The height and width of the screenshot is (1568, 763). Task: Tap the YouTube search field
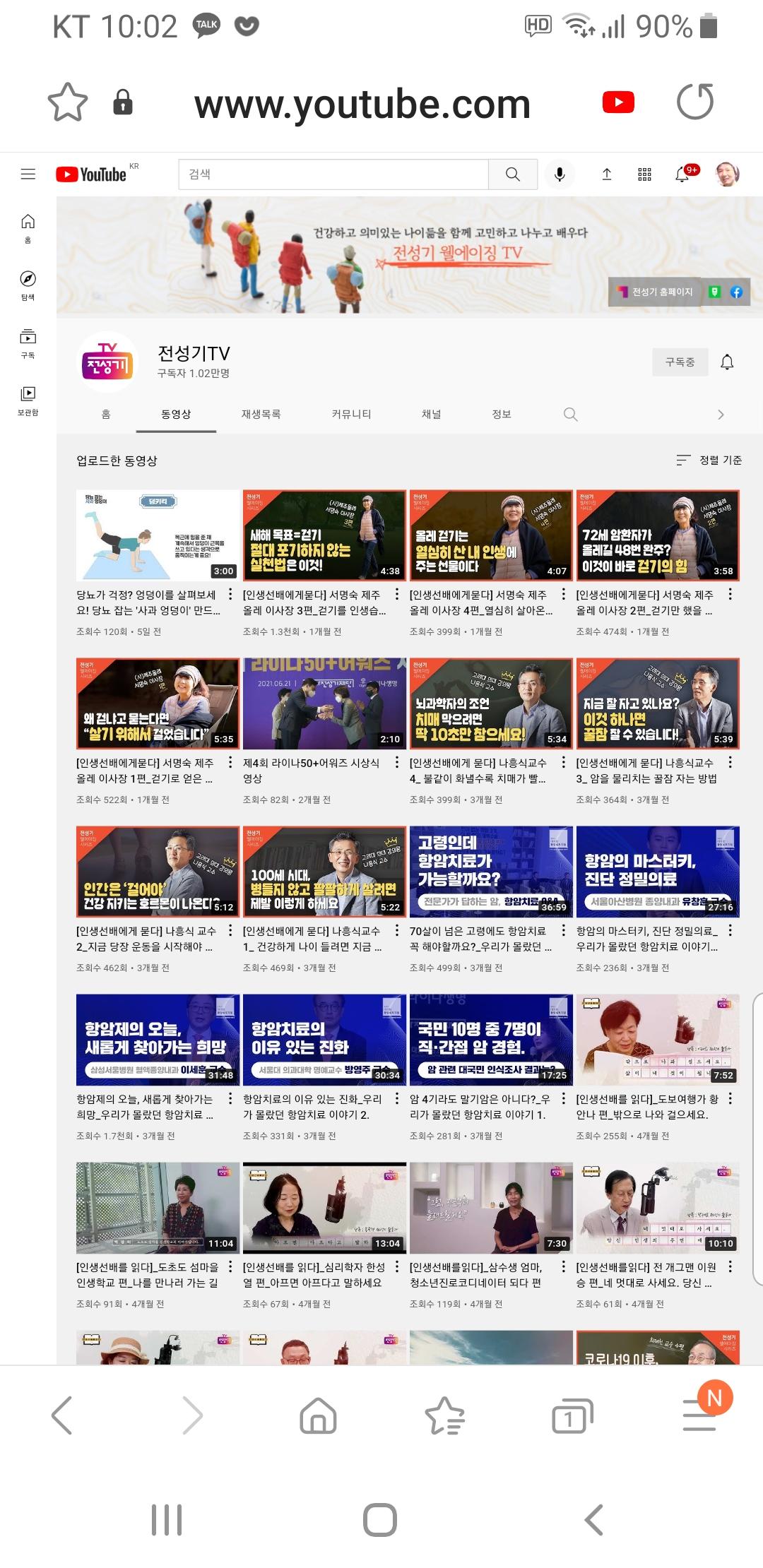click(x=333, y=174)
